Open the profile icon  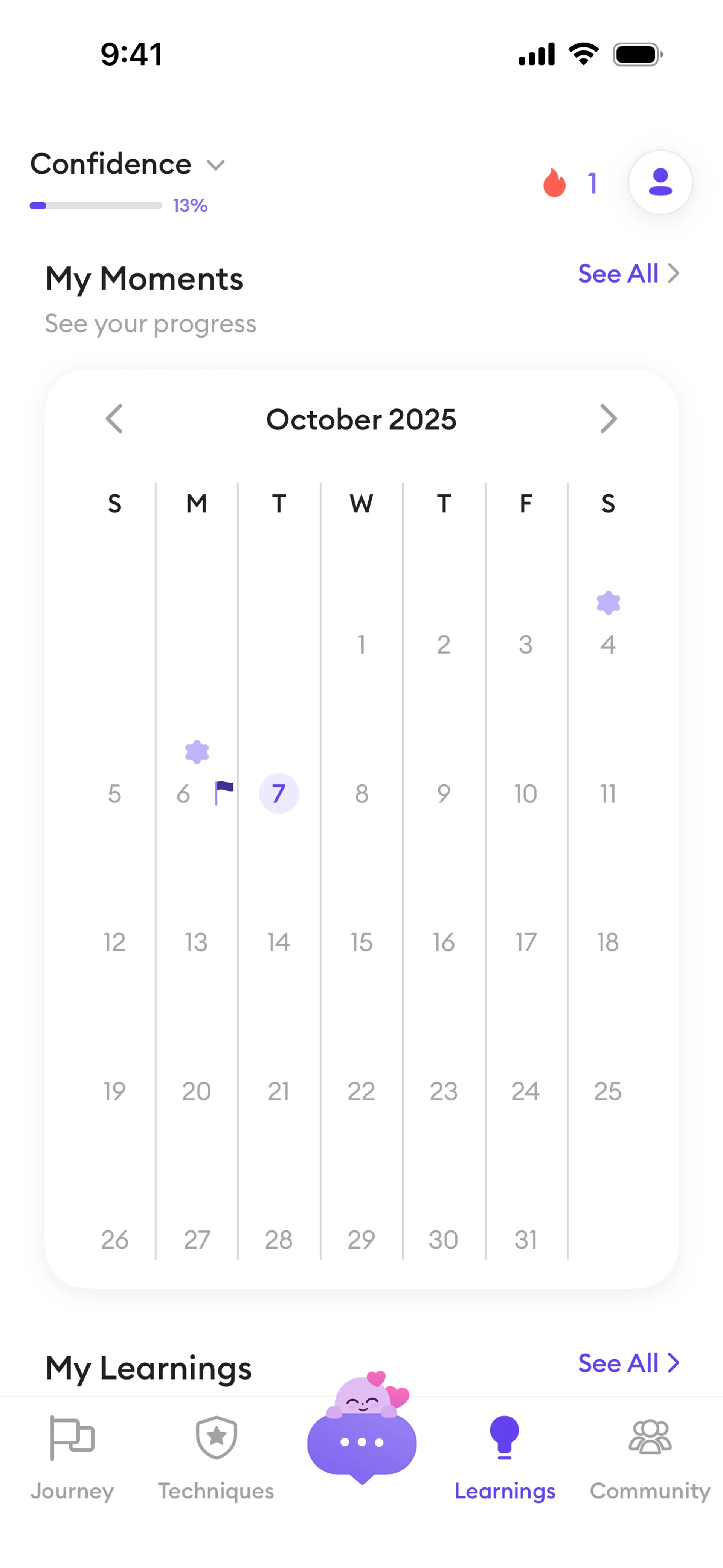[660, 183]
